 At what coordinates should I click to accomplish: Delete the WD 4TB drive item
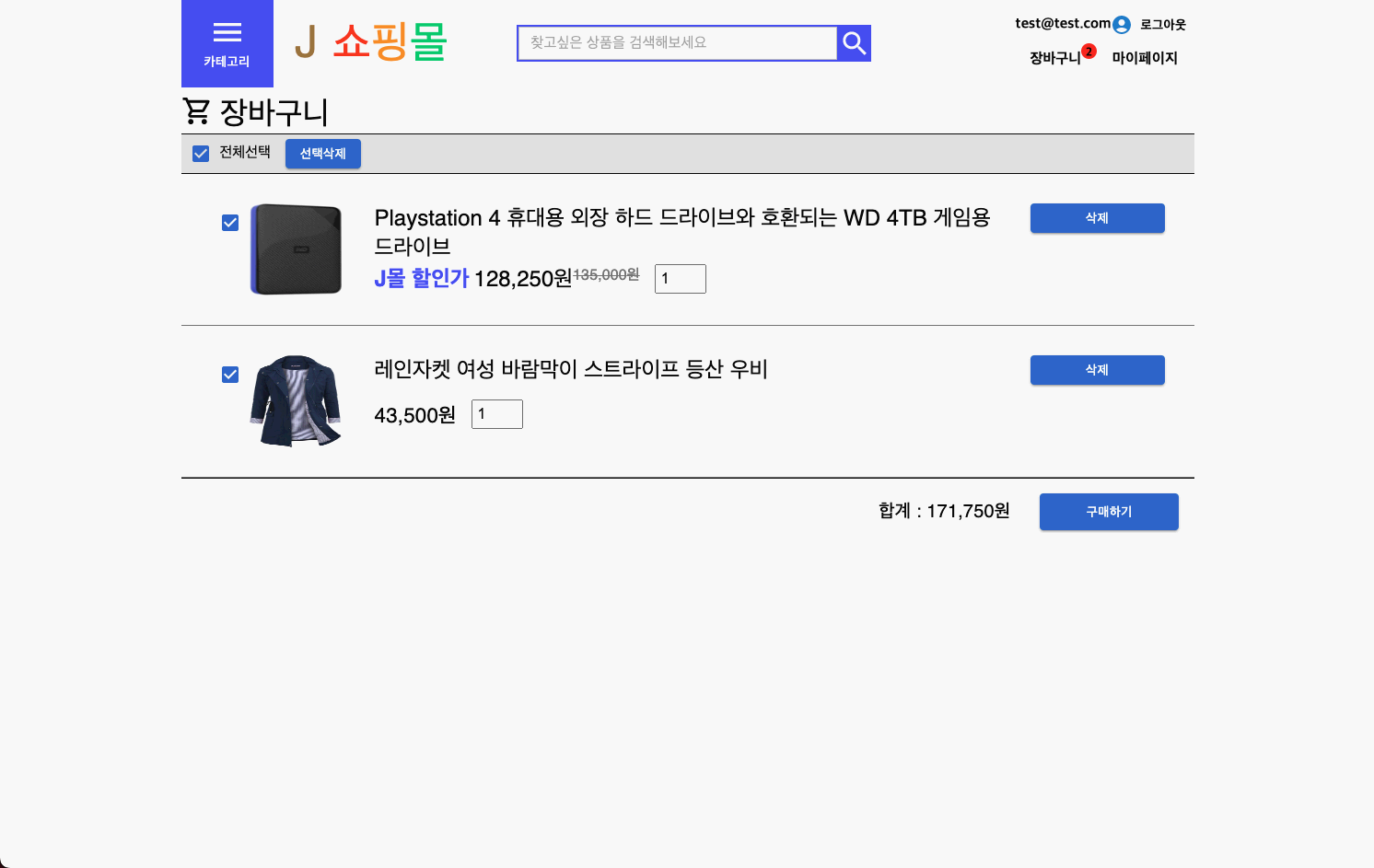pyautogui.click(x=1097, y=218)
